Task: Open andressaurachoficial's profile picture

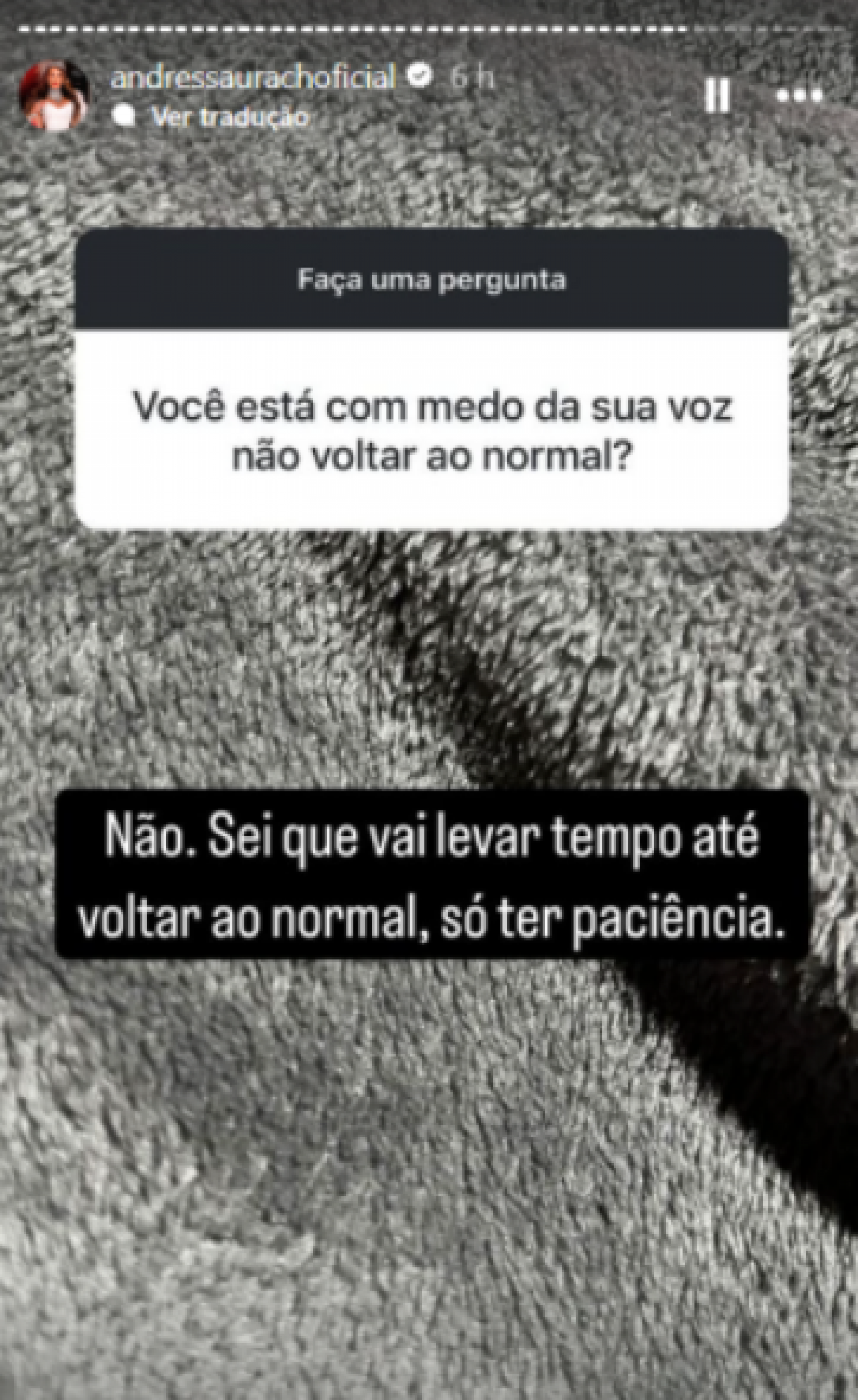Action: [x=55, y=96]
